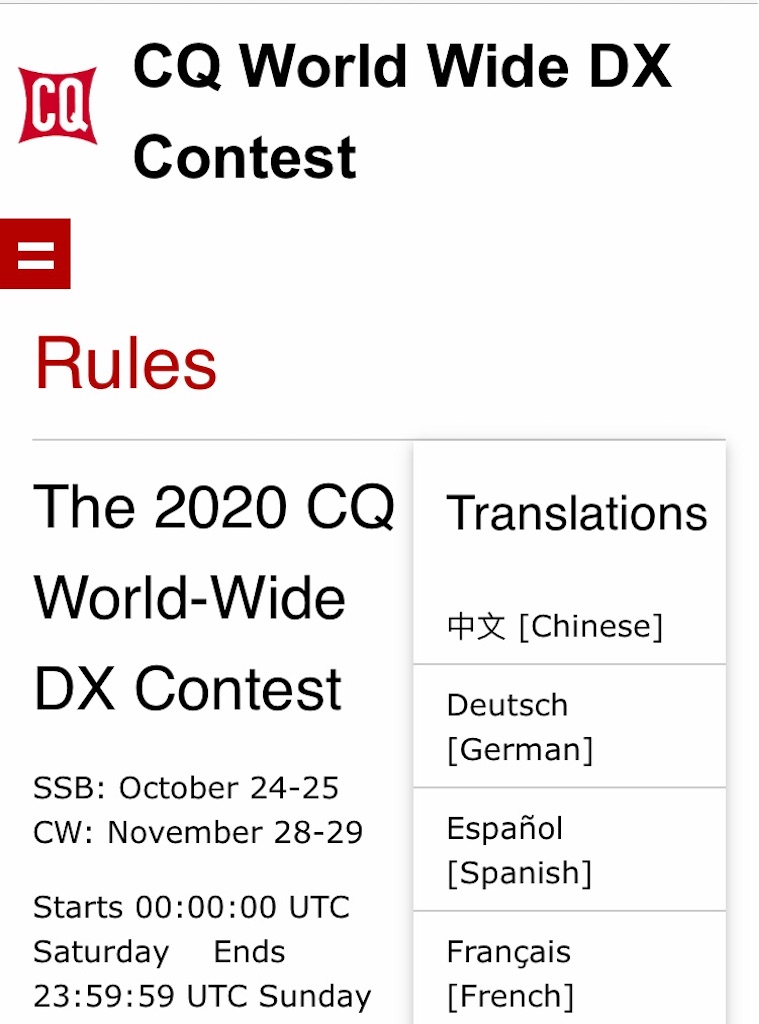Expand the site navigation via the menu icon
This screenshot has width=759, height=1024.
(x=37, y=255)
